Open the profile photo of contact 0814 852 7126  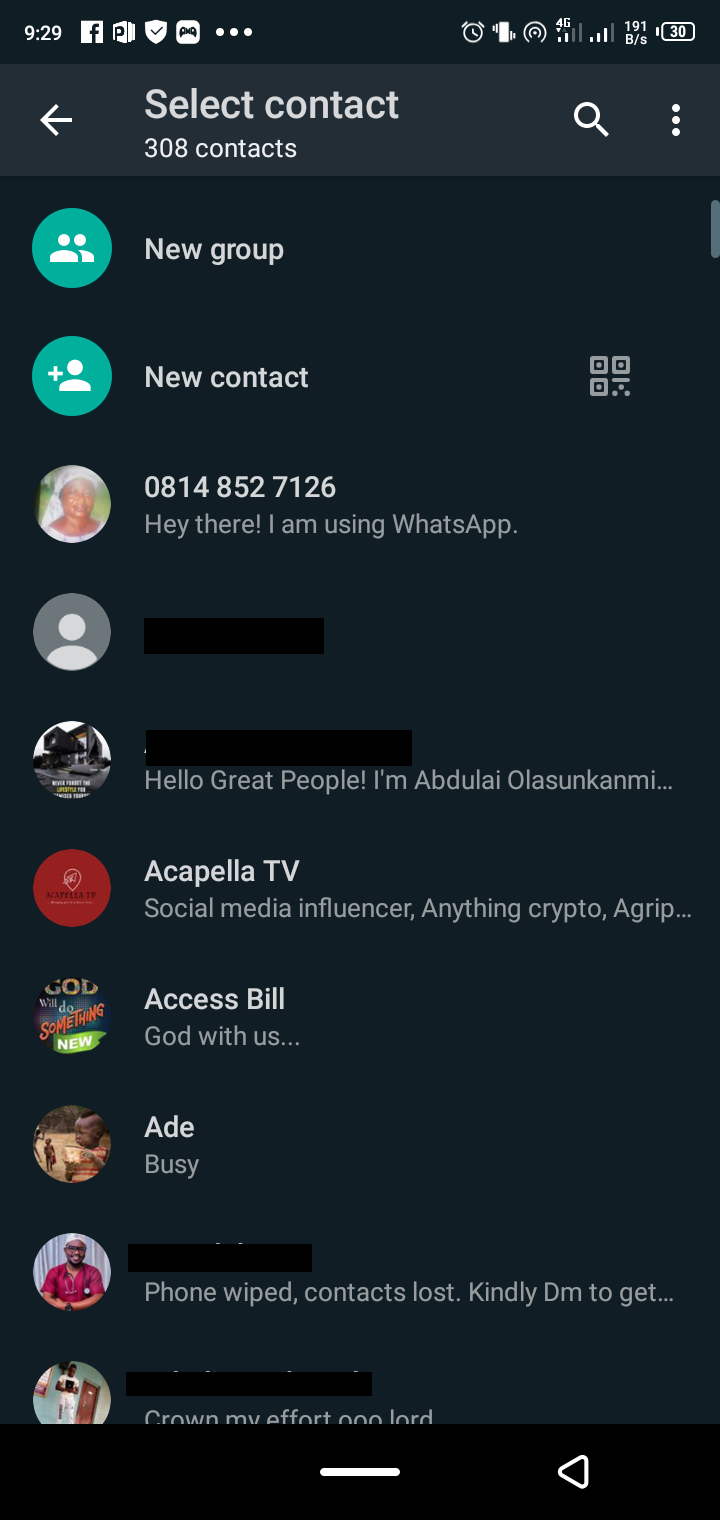click(x=72, y=504)
